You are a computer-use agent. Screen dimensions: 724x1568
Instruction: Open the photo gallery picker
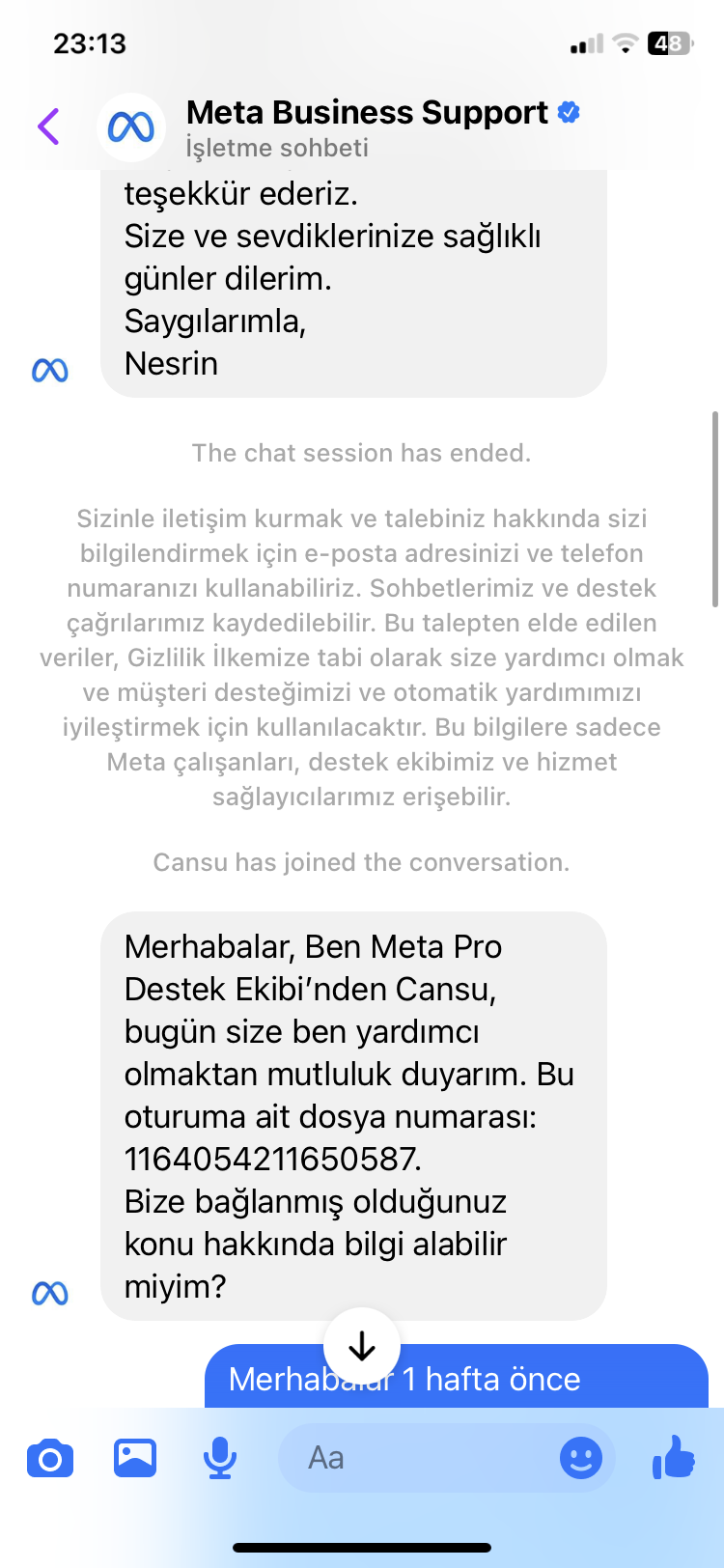(x=135, y=1458)
